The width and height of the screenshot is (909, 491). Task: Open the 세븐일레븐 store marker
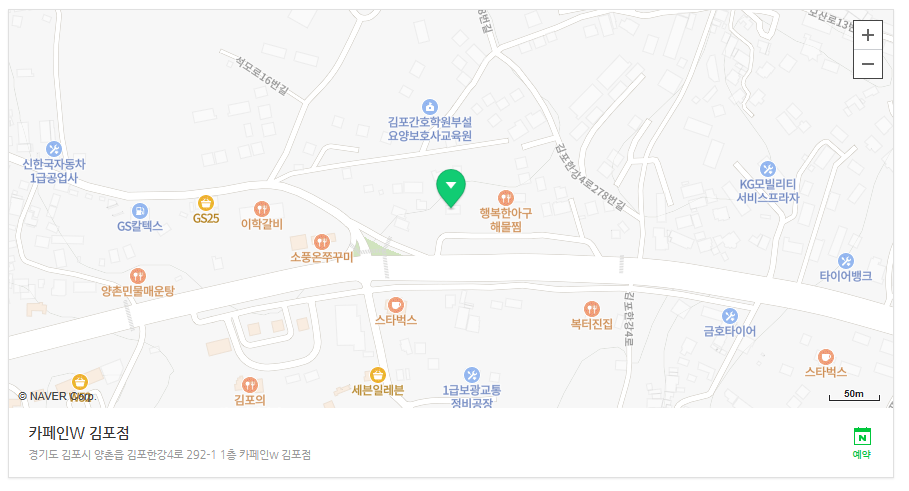(x=377, y=374)
